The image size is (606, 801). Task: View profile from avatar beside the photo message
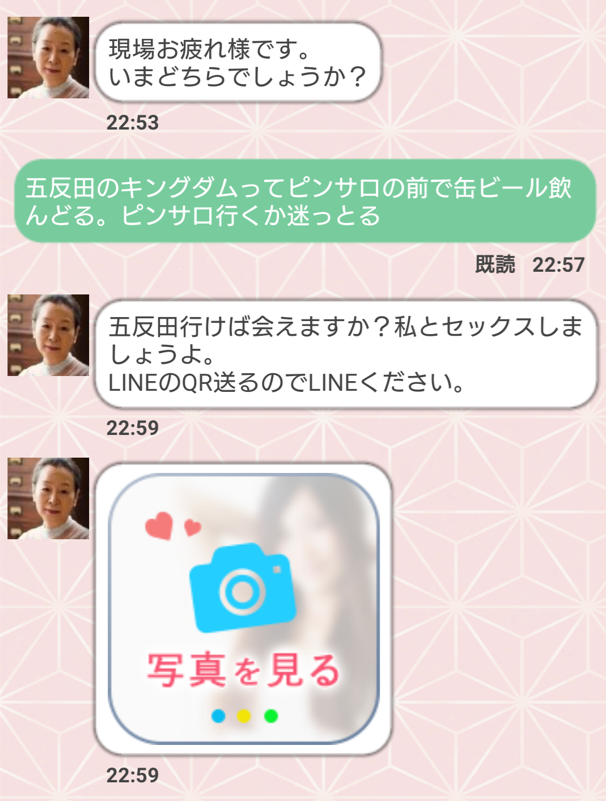point(48,498)
